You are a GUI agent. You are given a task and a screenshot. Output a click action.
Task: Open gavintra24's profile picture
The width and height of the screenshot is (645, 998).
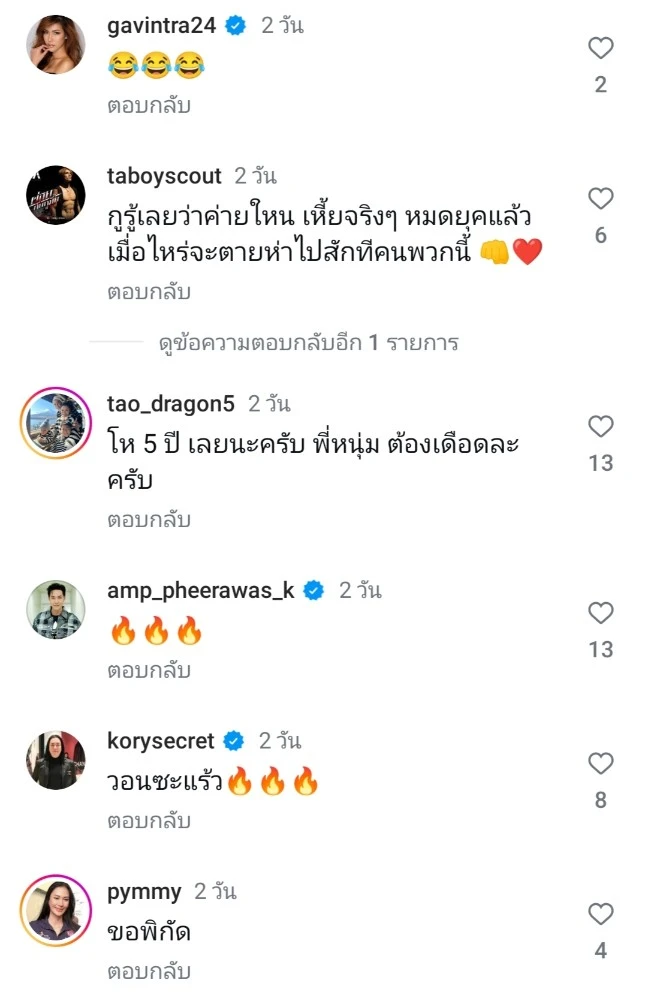55,45
